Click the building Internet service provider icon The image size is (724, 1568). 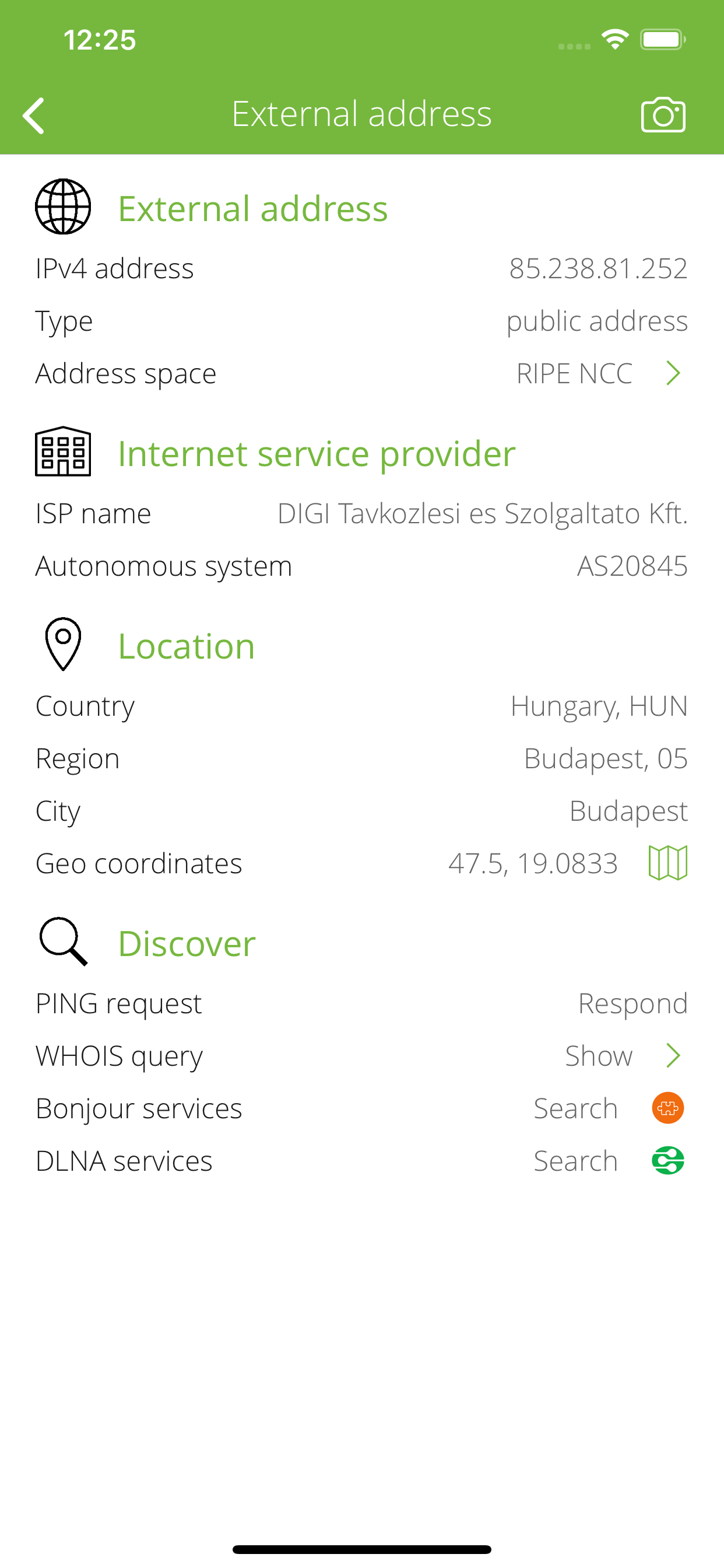pos(63,452)
